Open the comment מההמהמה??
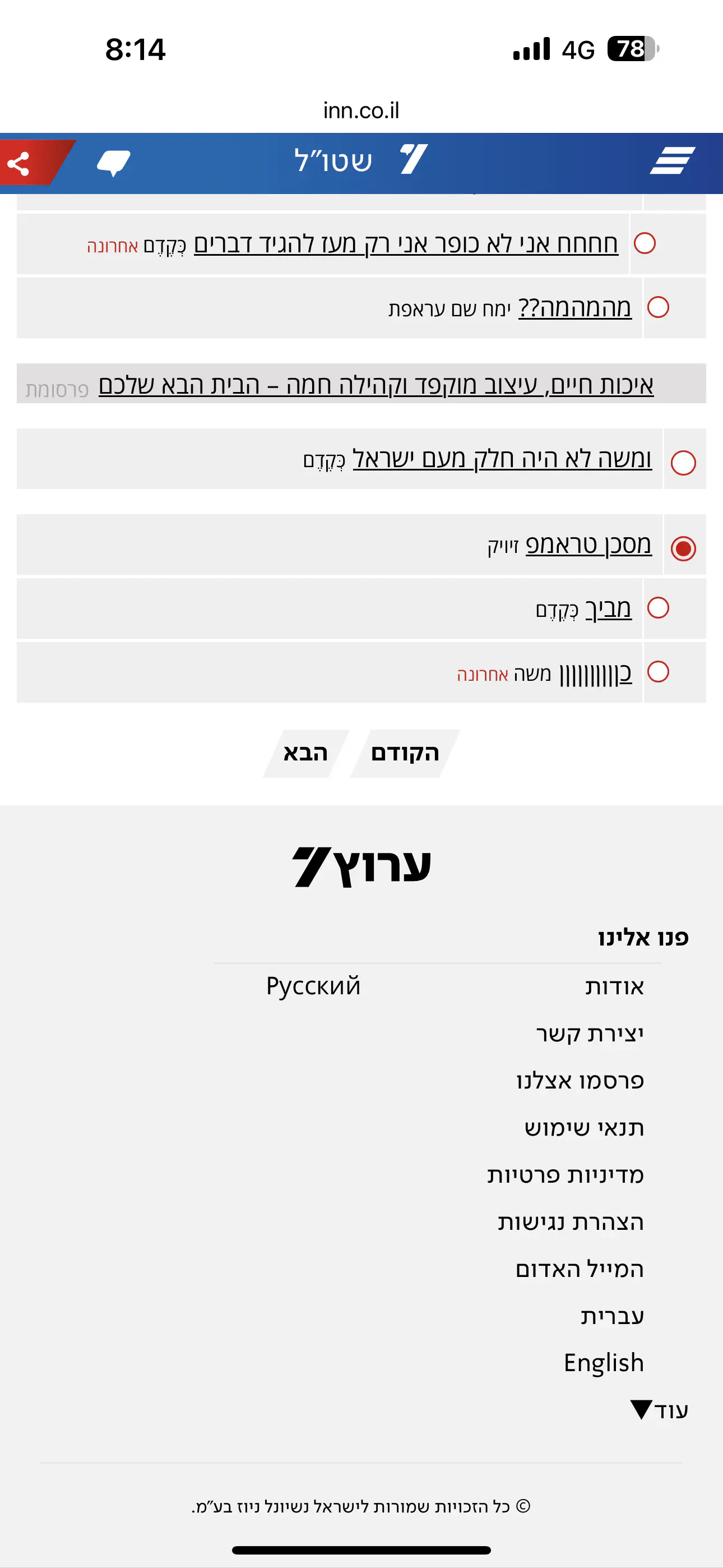This screenshot has height=1568, width=723. (x=574, y=307)
